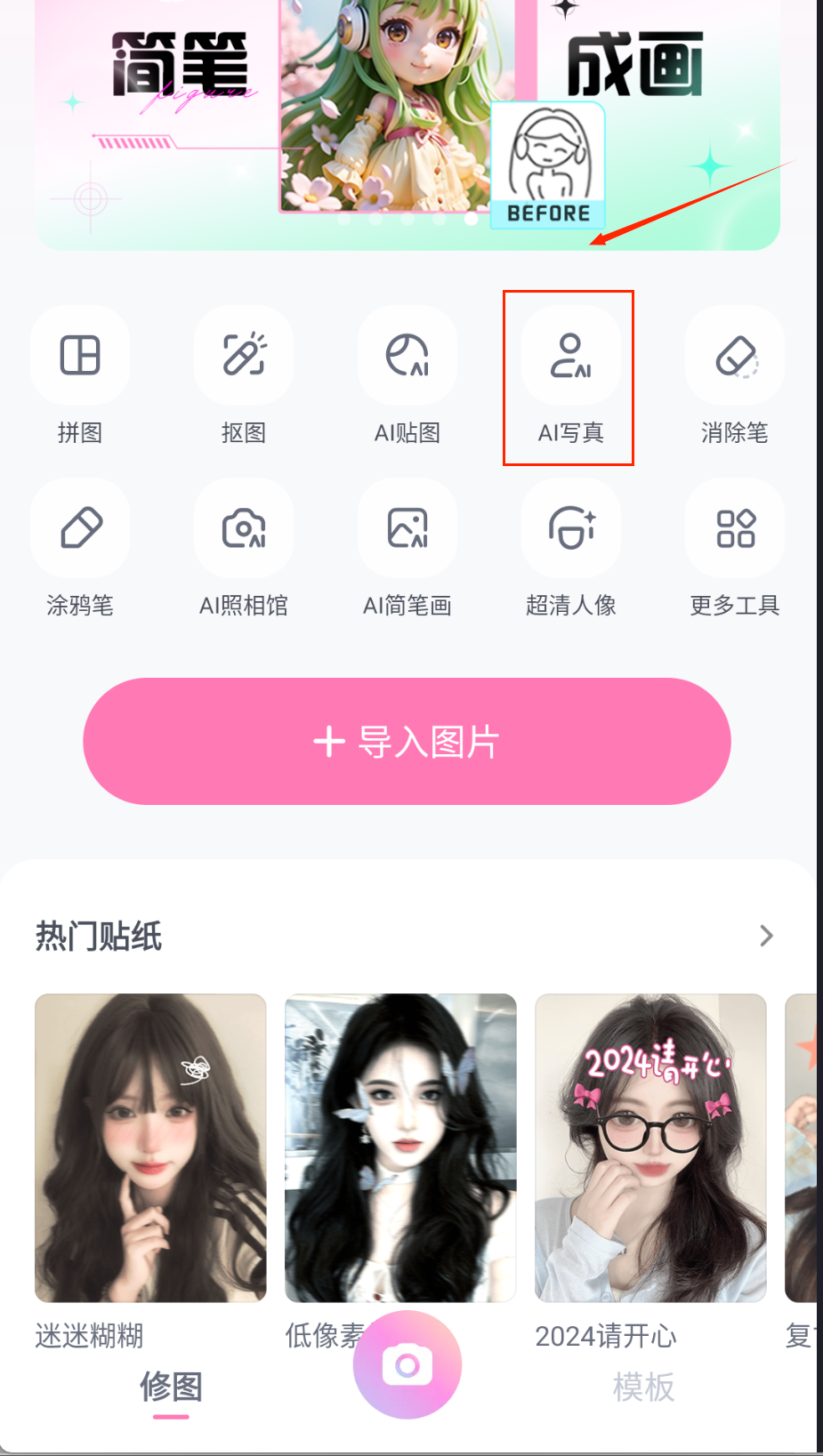Open the 涂鸦笔 doodle pen
Viewport: 823px width, 1456px height.
80,528
